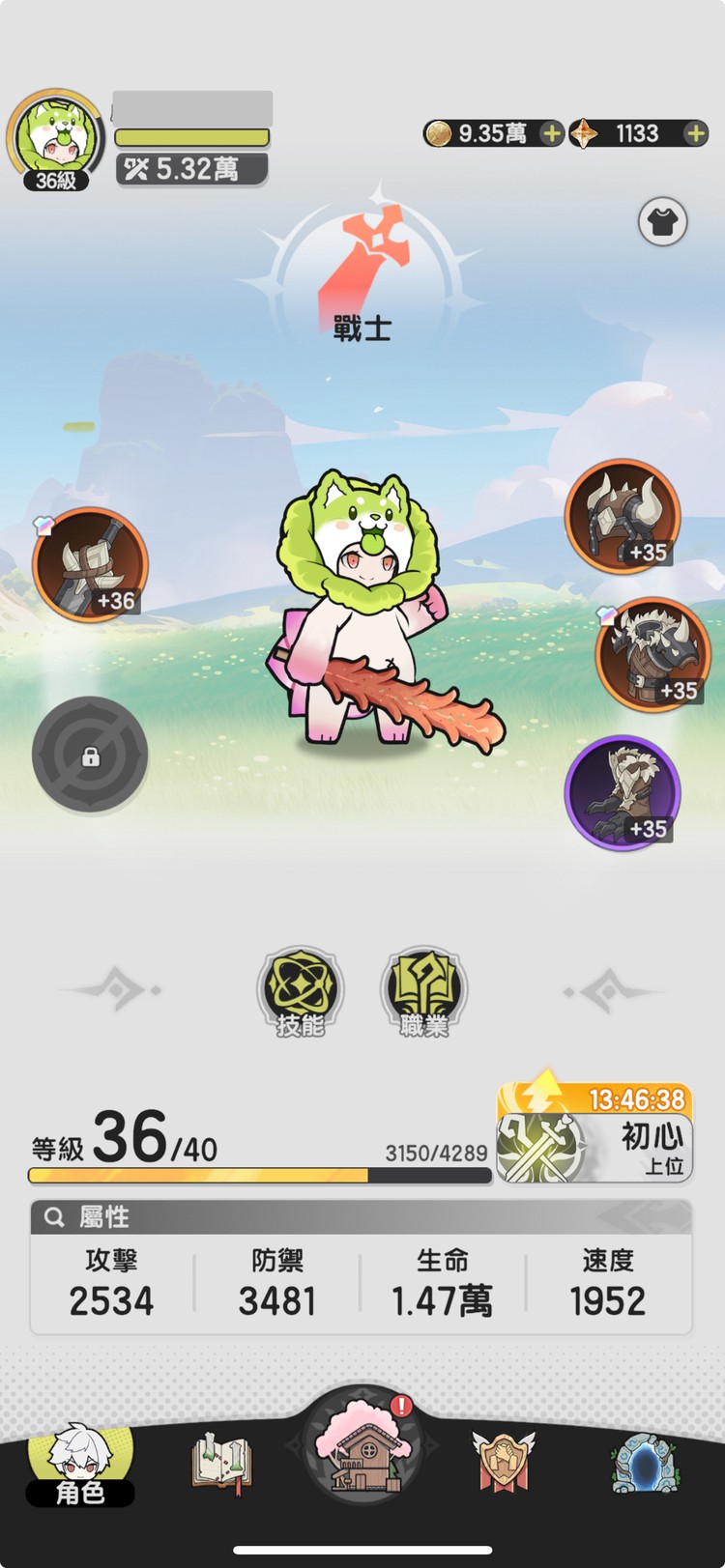Image resolution: width=725 pixels, height=1568 pixels.
Task: Open the weapon slot with +36
Action: (x=90, y=564)
